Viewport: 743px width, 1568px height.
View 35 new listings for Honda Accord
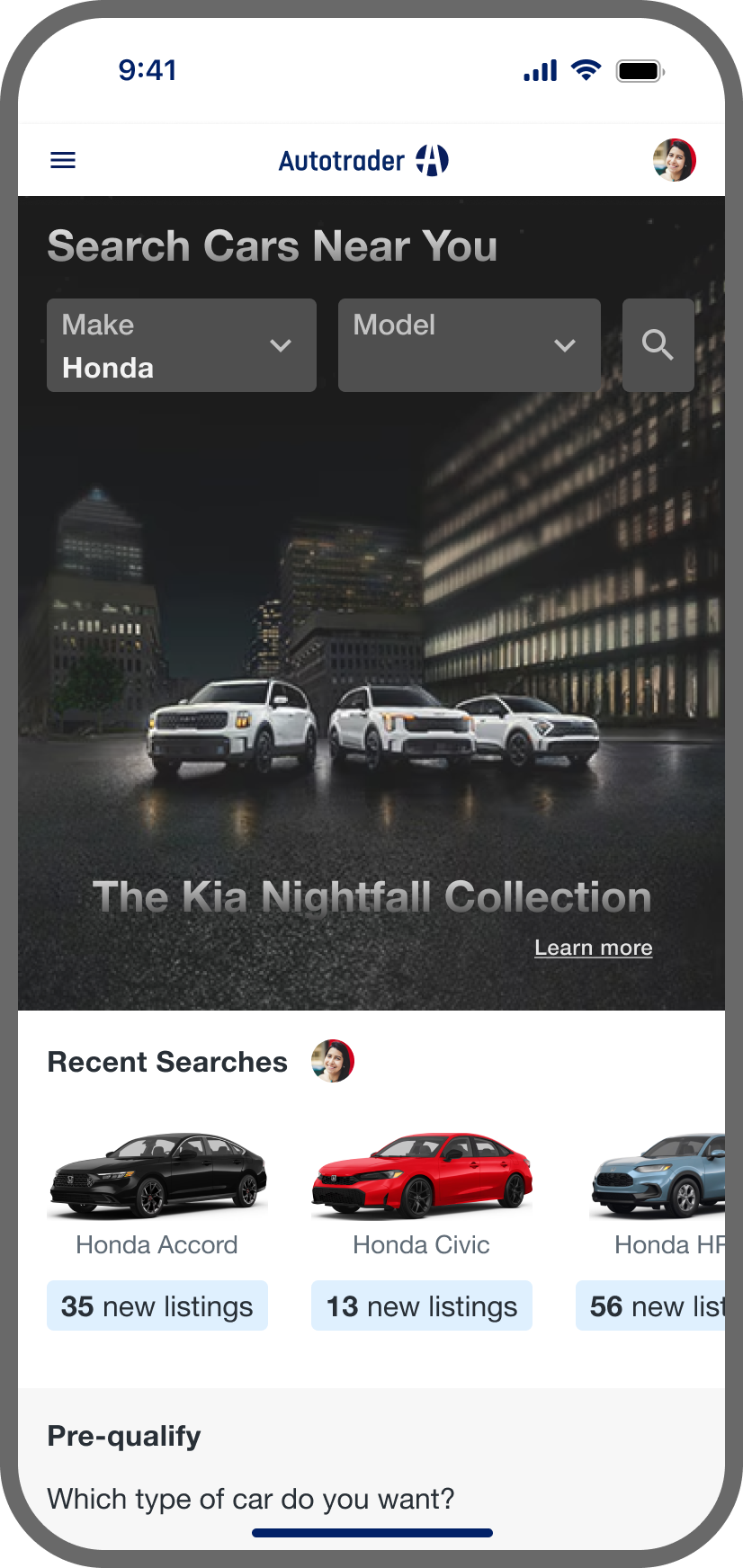click(x=157, y=1305)
